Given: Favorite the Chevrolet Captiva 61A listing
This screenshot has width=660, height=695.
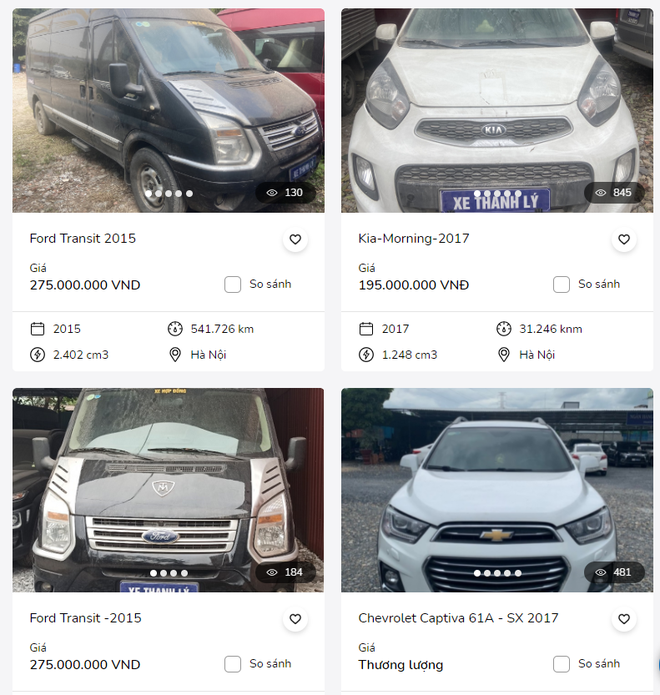Looking at the screenshot, I should 624,620.
